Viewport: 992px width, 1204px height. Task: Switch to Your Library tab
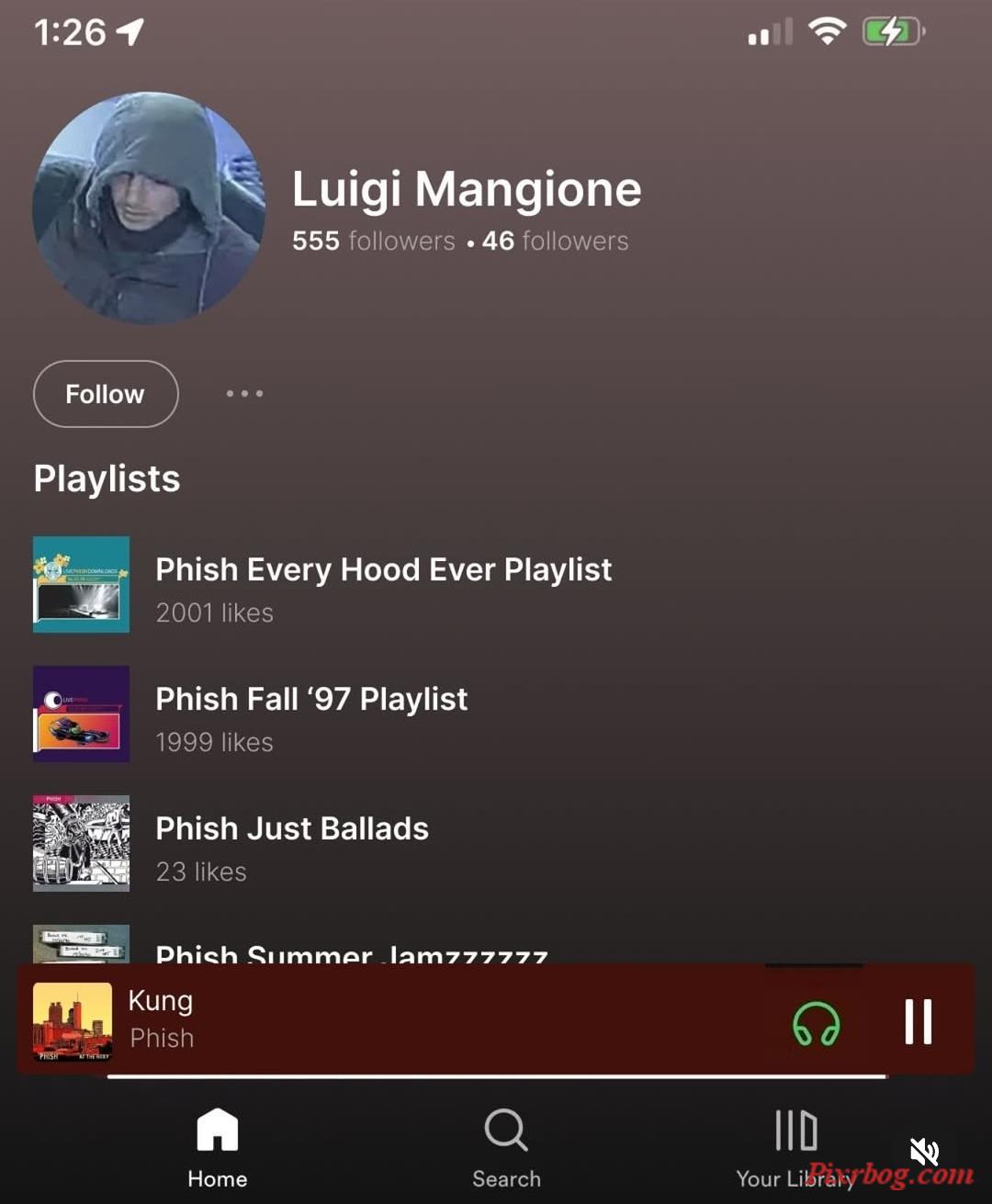pyautogui.click(x=795, y=1147)
